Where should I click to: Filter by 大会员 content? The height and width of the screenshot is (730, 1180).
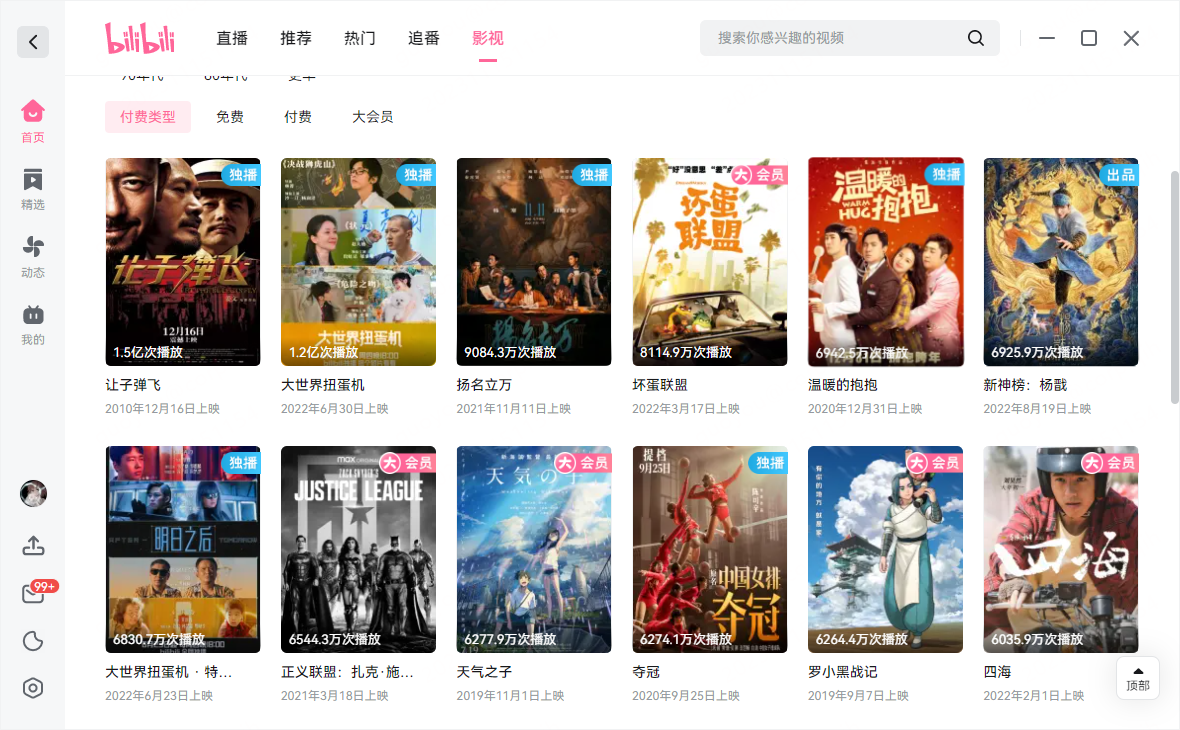tap(372, 117)
